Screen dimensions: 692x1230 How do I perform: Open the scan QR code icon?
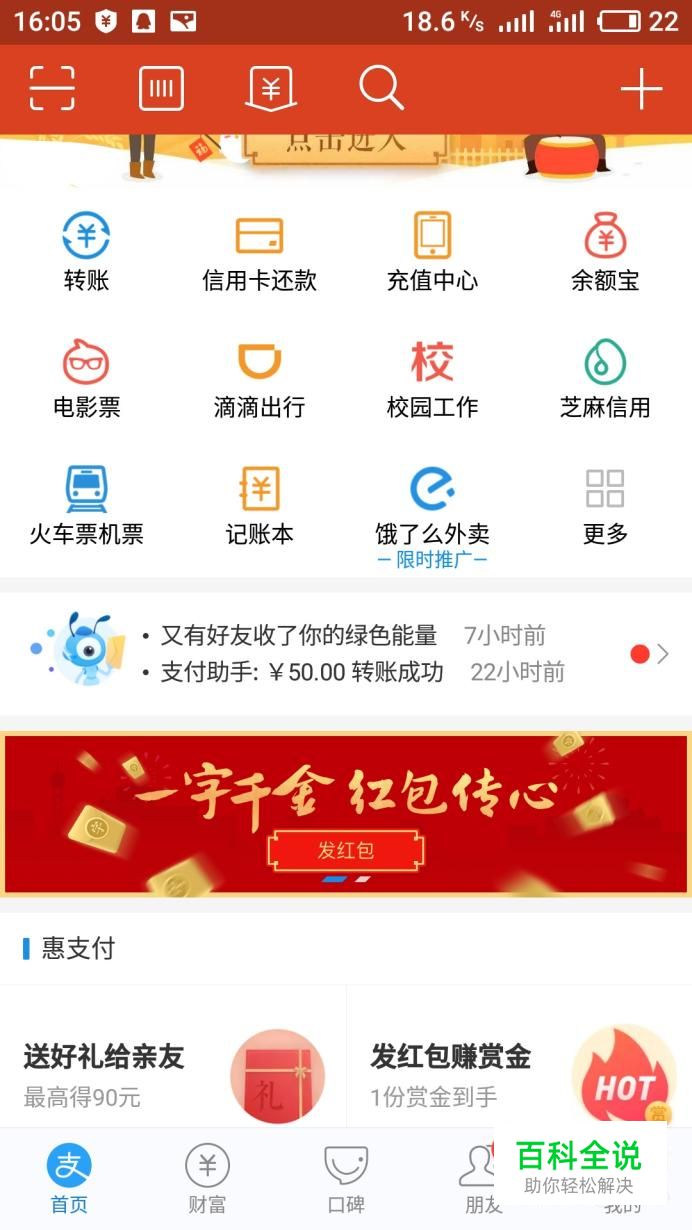pyautogui.click(x=52, y=89)
